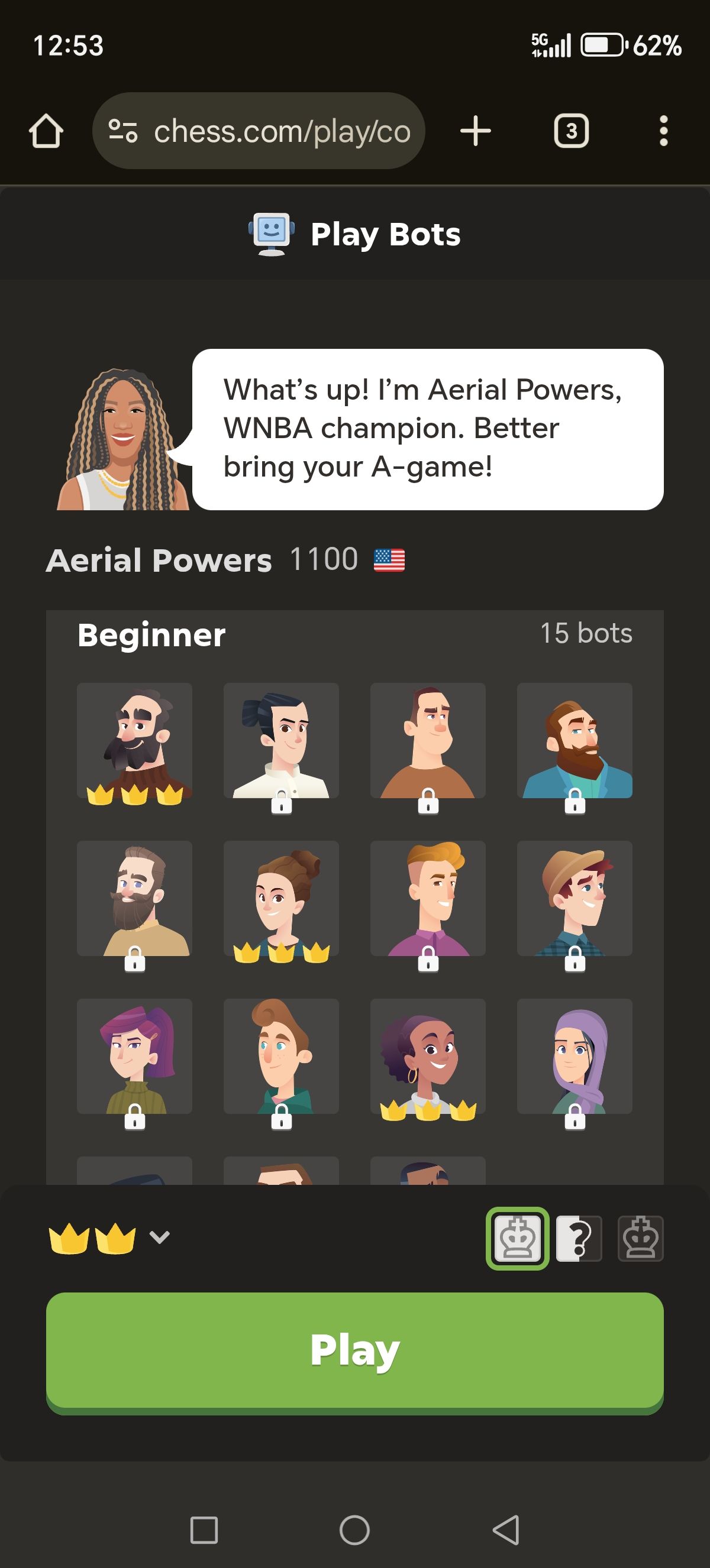Pick the locked bot with dark hair bun
This screenshot has width=710, height=1568.
point(280,741)
